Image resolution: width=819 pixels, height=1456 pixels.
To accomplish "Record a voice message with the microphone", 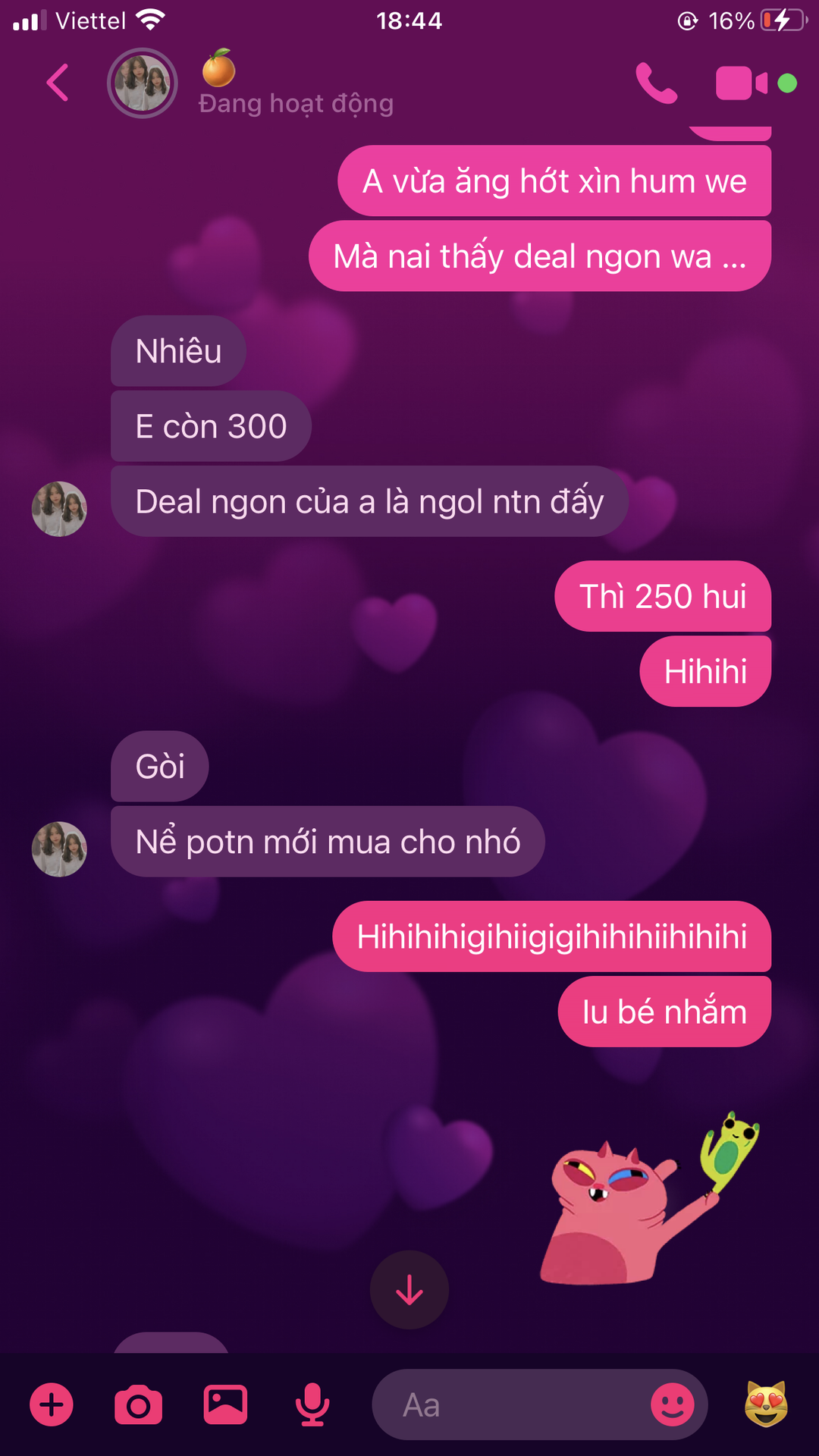I will (x=312, y=1404).
